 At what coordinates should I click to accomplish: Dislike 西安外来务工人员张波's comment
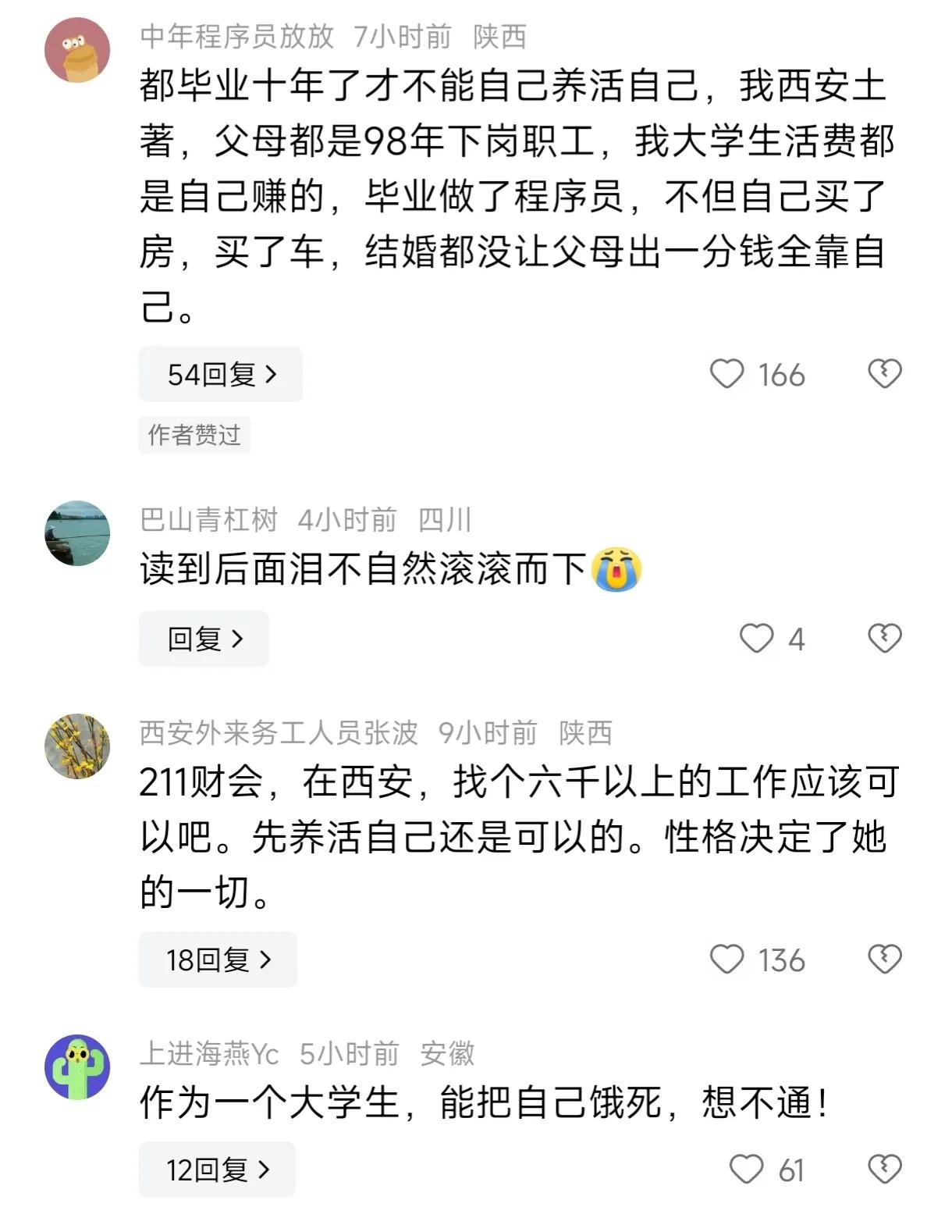pos(884,960)
